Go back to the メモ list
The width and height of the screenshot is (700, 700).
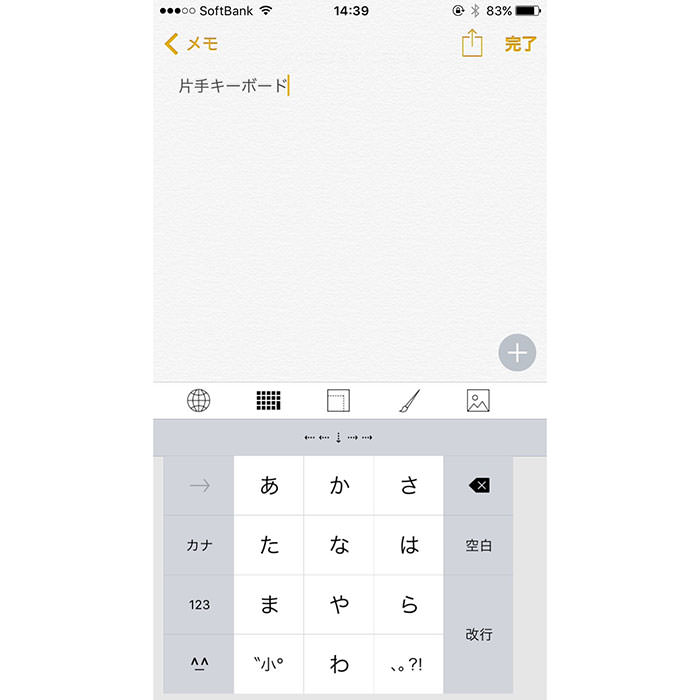[191, 44]
